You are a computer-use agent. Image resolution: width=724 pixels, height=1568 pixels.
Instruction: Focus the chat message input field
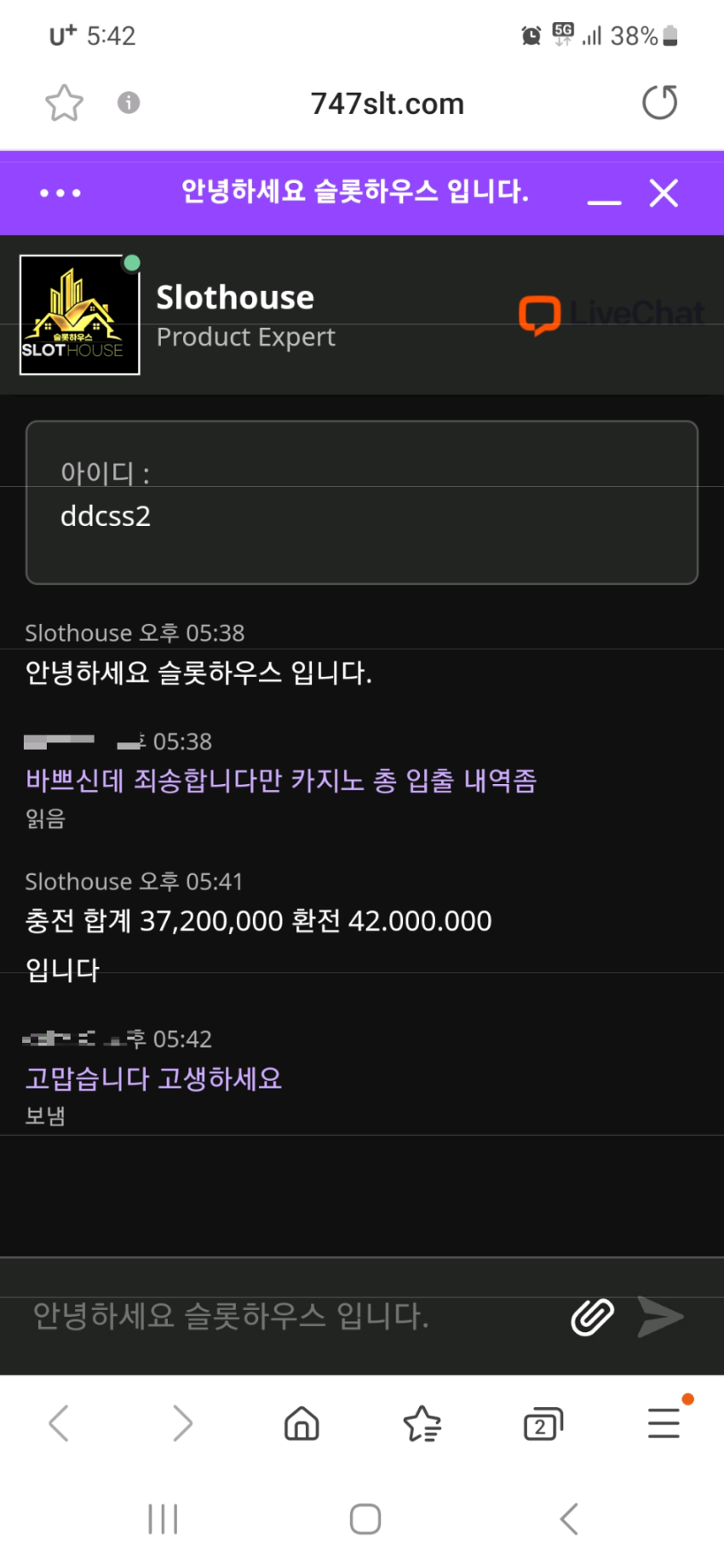click(290, 1316)
